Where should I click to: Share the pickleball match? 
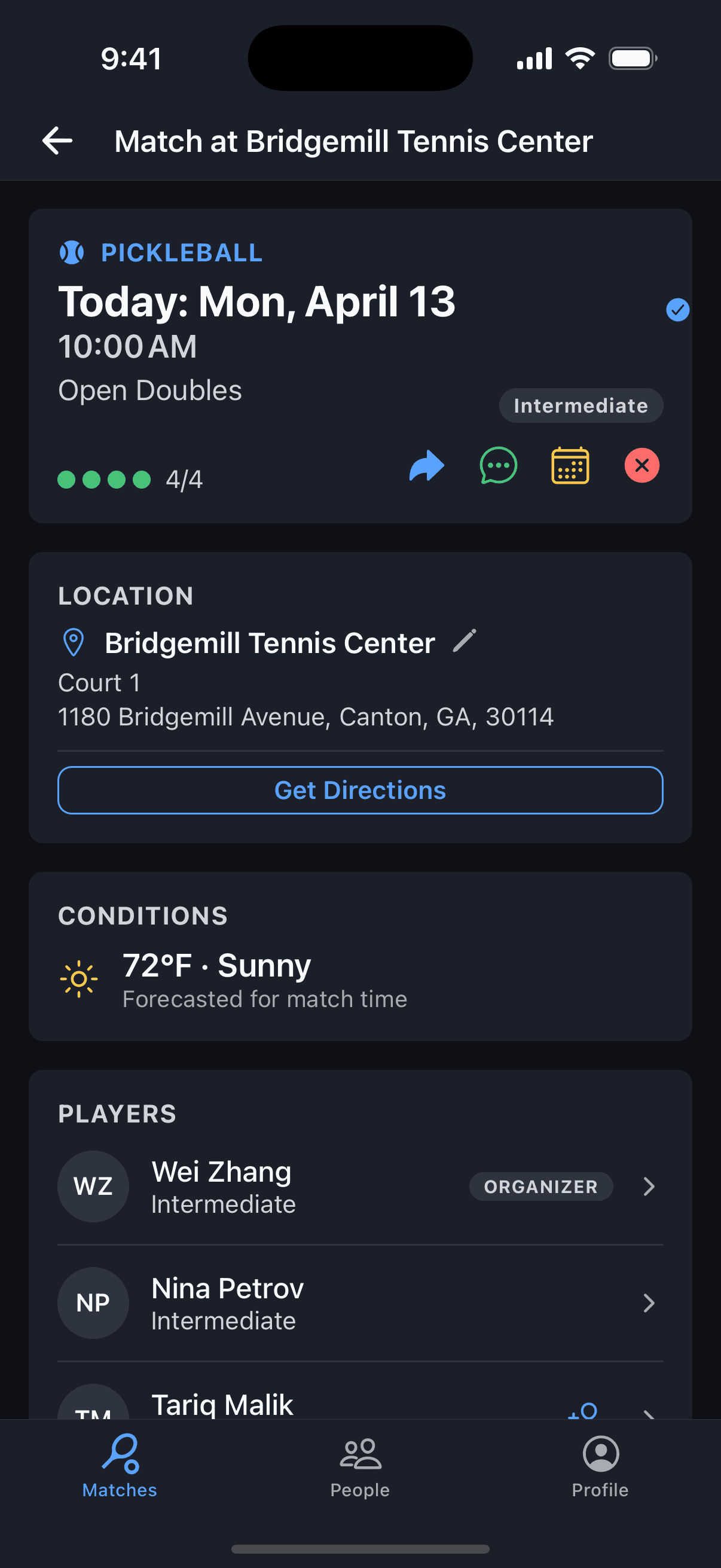426,466
